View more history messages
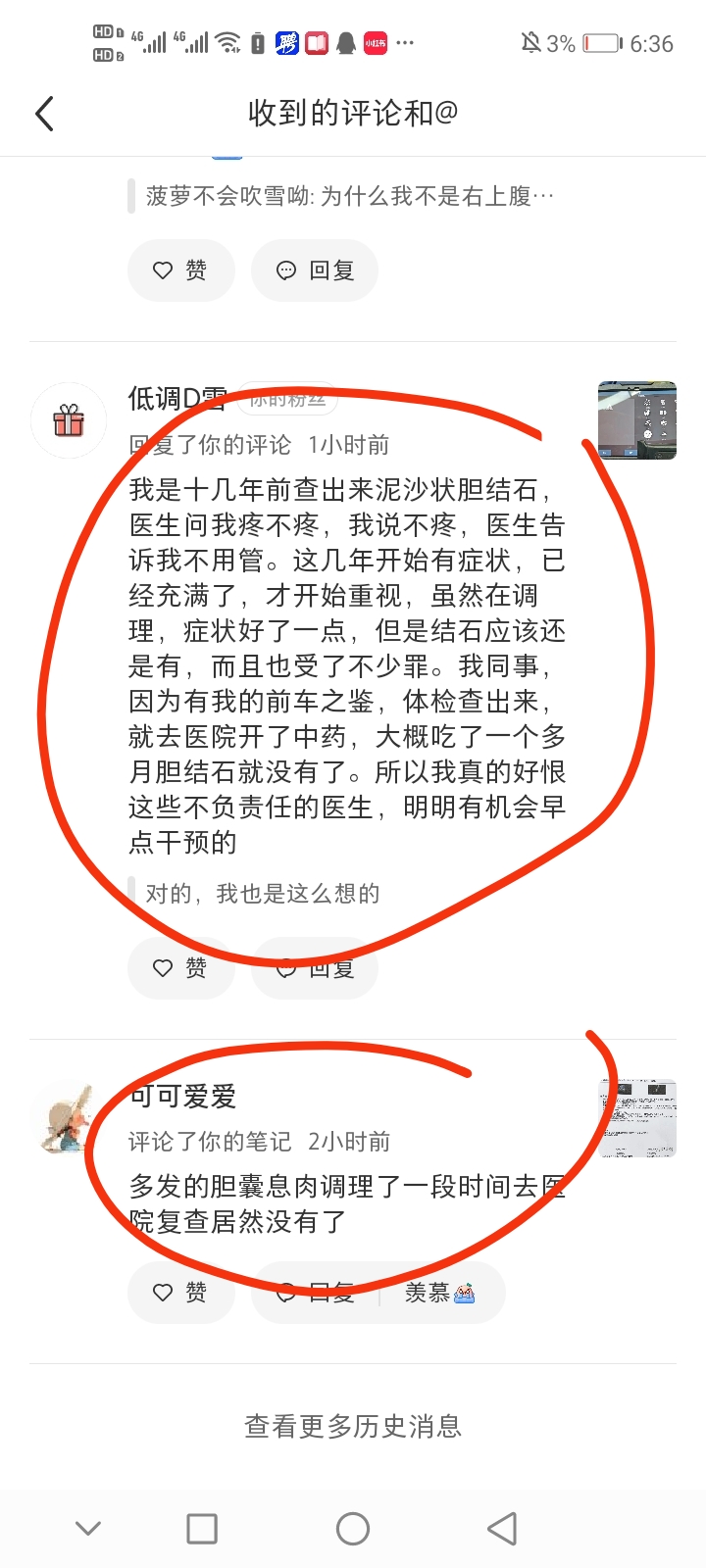 pos(353,1426)
